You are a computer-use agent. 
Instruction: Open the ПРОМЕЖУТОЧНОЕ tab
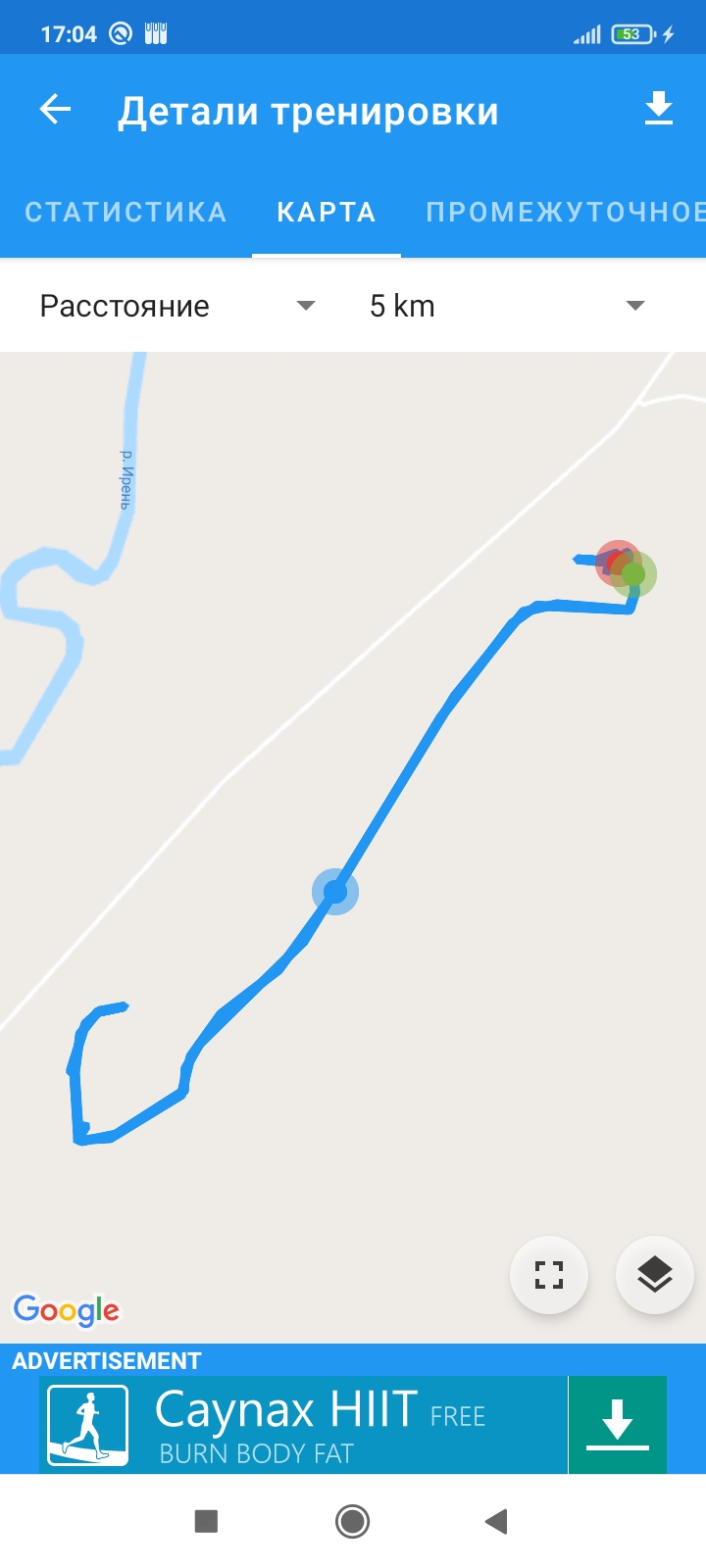(x=564, y=213)
